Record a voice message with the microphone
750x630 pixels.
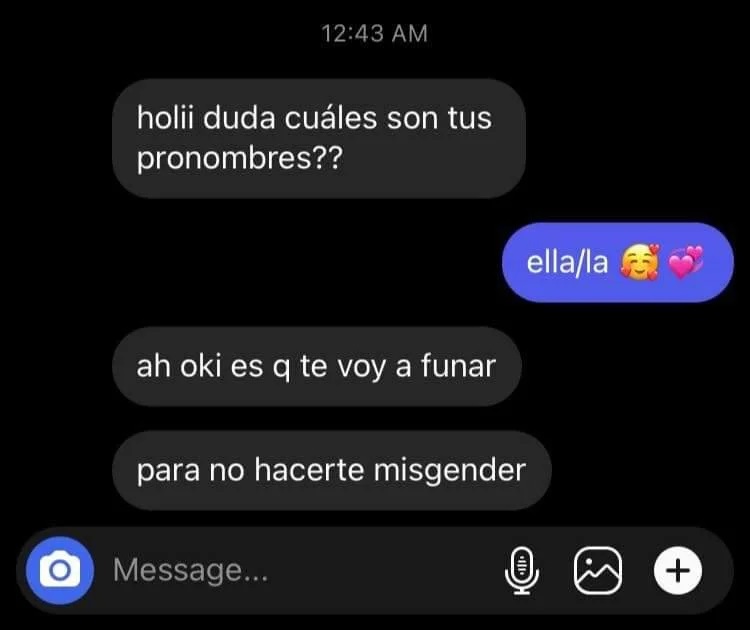pyautogui.click(x=520, y=571)
